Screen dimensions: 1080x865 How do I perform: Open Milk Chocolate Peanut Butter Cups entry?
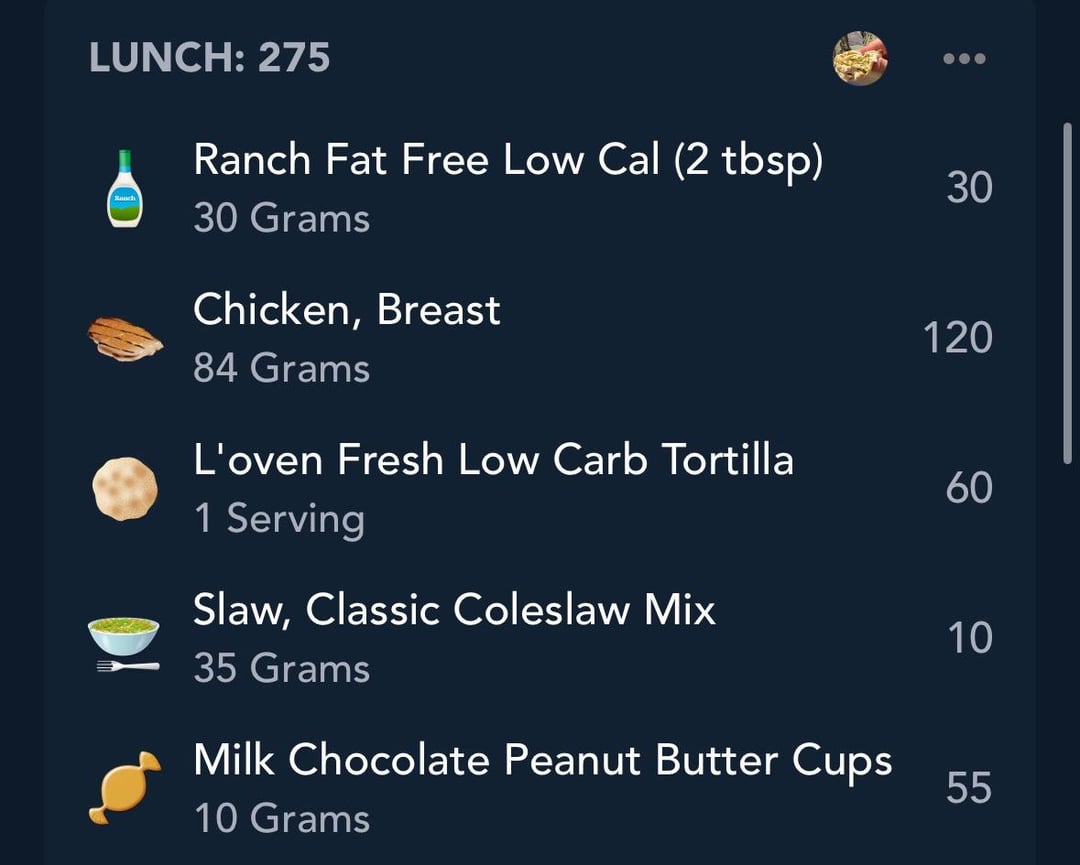coord(541,787)
